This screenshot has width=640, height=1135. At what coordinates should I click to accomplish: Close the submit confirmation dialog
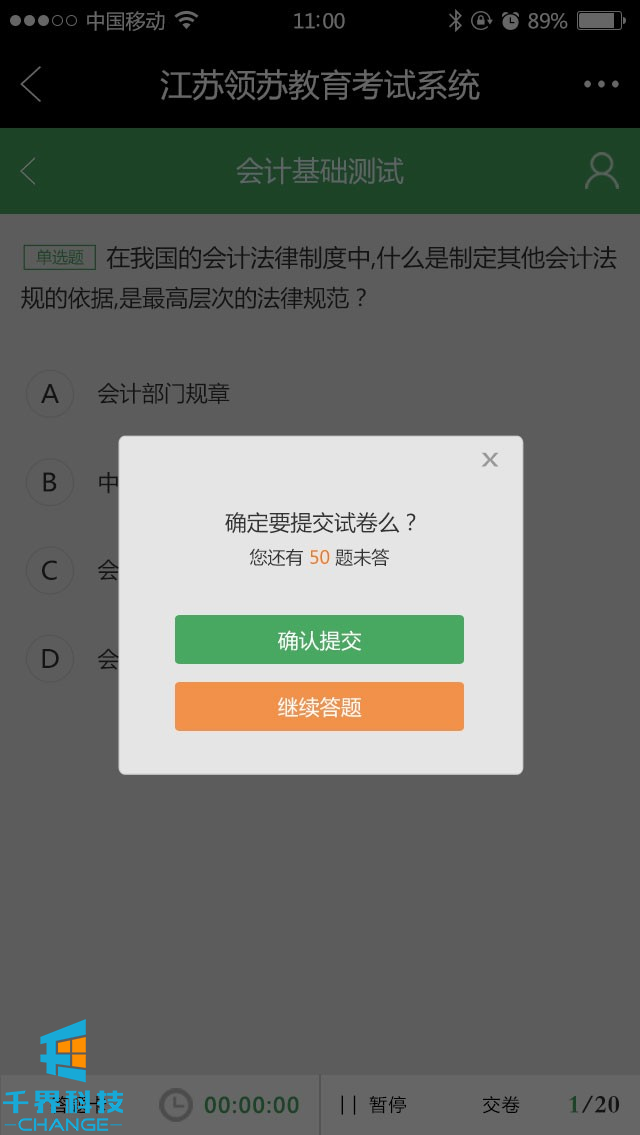coord(489,460)
